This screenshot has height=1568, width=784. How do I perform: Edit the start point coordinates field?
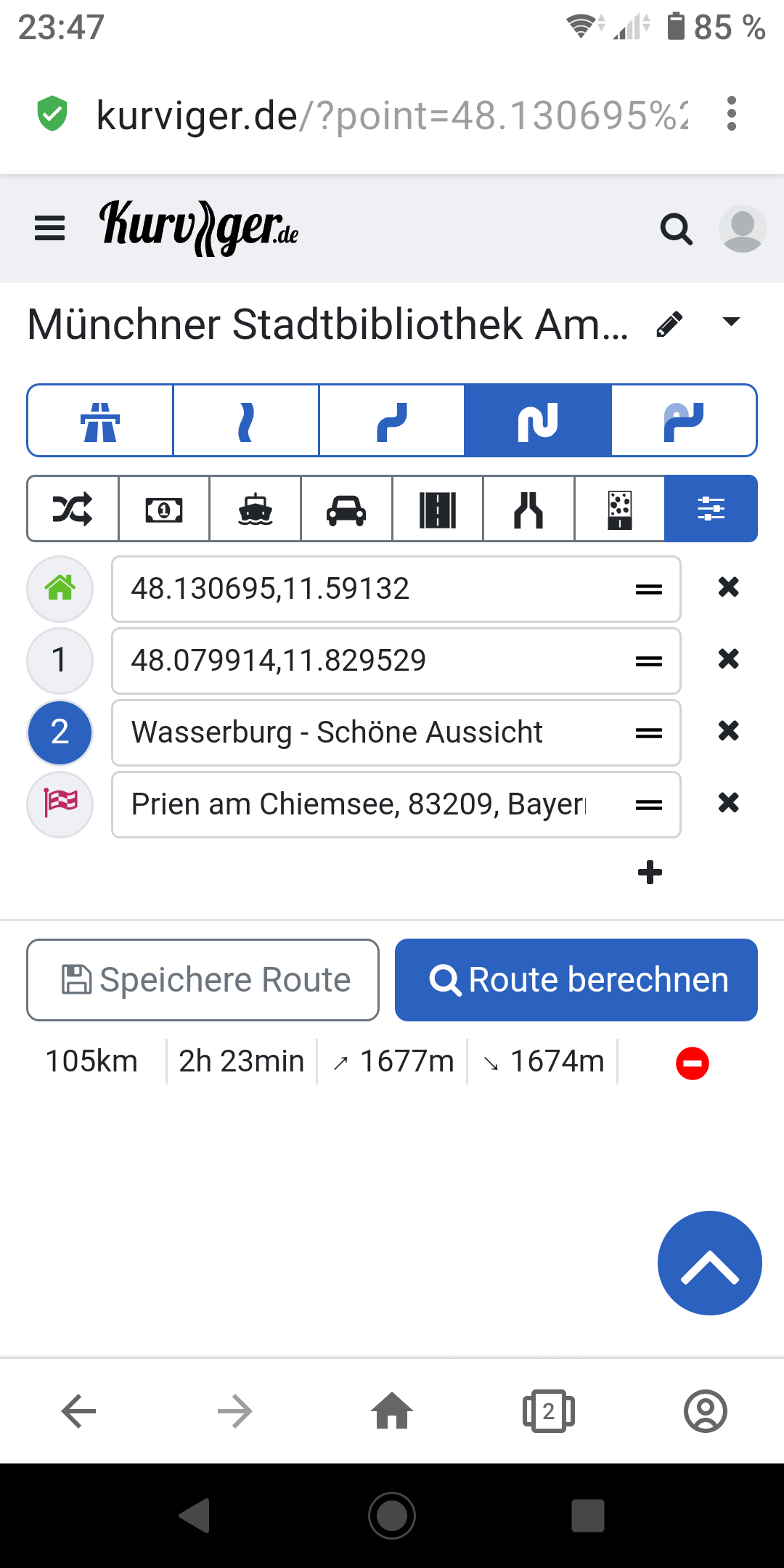click(396, 589)
